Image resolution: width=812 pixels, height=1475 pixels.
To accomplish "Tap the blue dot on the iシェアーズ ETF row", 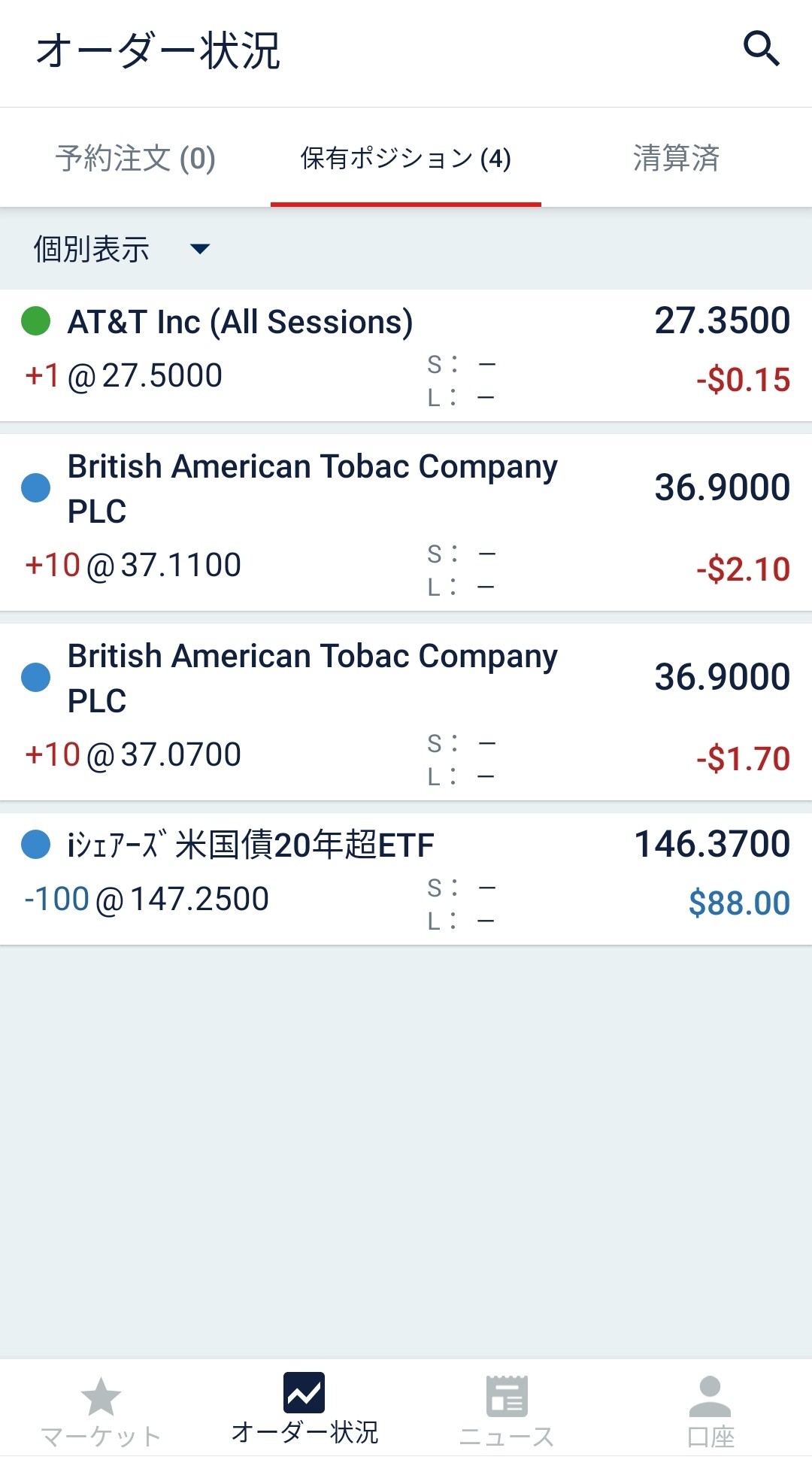I will (x=35, y=844).
